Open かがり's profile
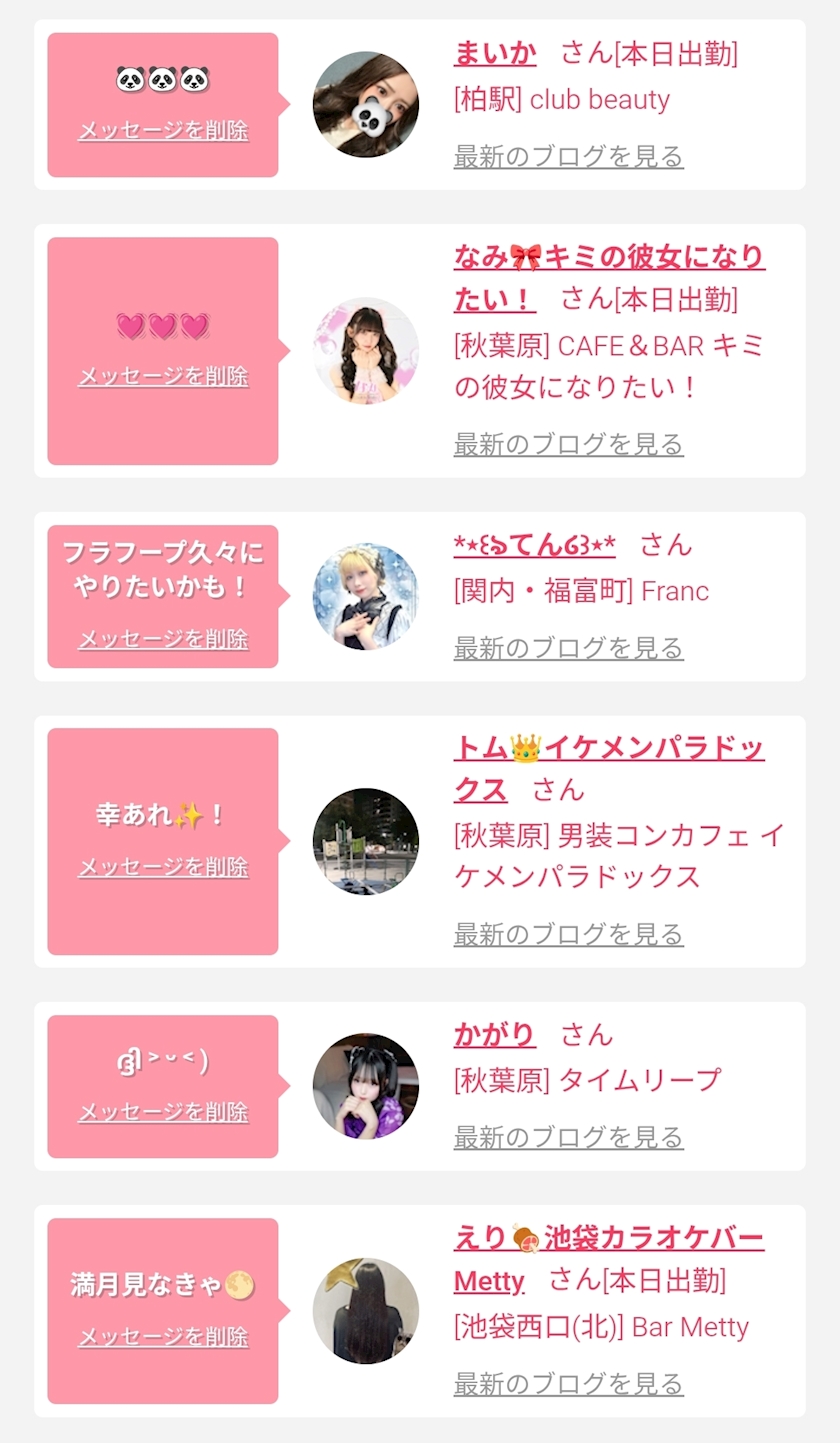The width and height of the screenshot is (840, 1443). pos(495,1035)
